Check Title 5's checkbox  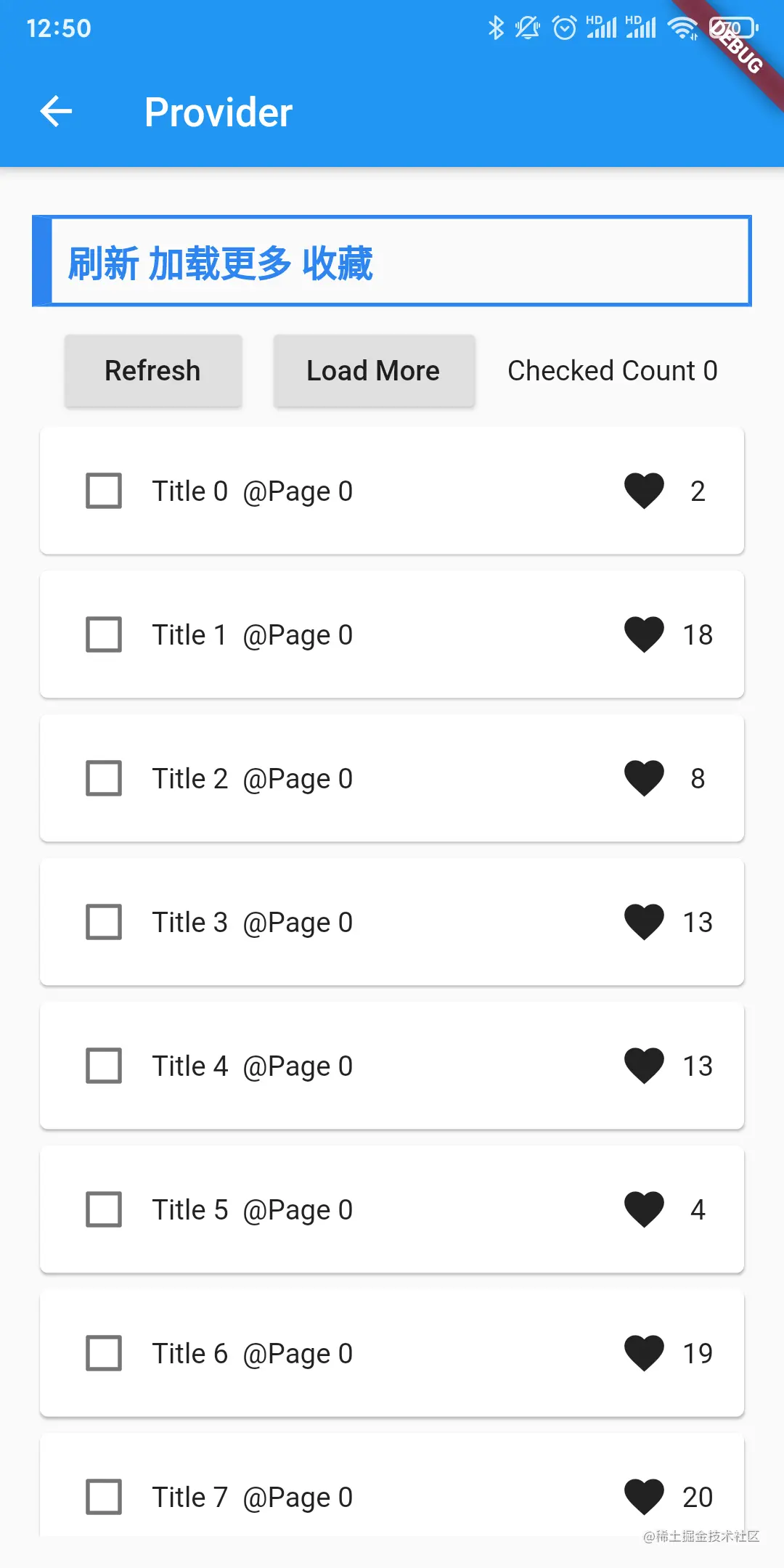[x=104, y=1210]
